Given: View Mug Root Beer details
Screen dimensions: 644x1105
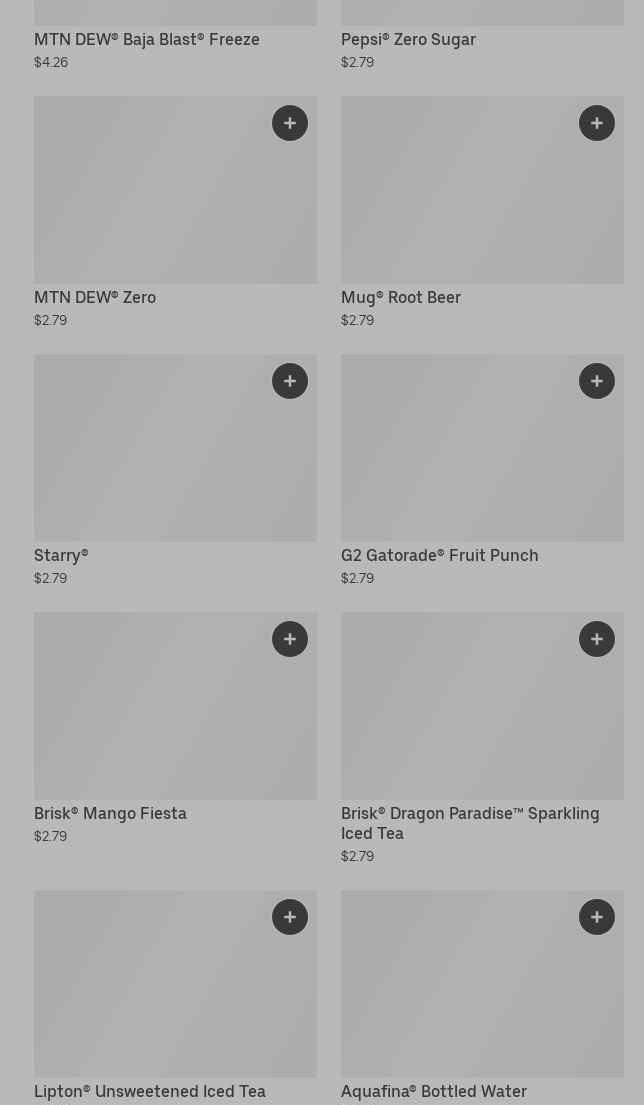Looking at the screenshot, I should (460, 200).
